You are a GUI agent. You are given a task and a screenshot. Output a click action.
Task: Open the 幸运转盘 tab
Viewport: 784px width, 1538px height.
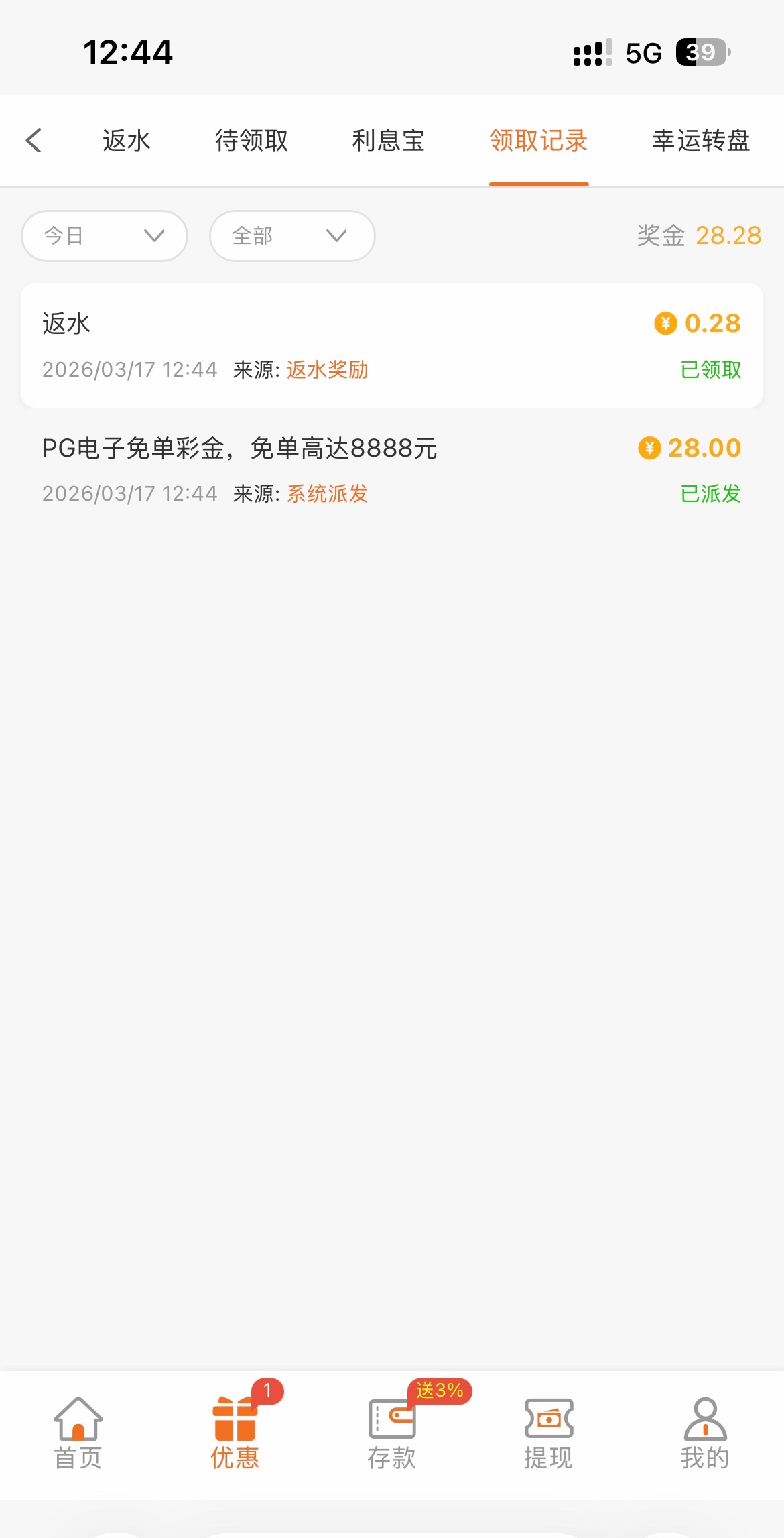click(x=701, y=141)
